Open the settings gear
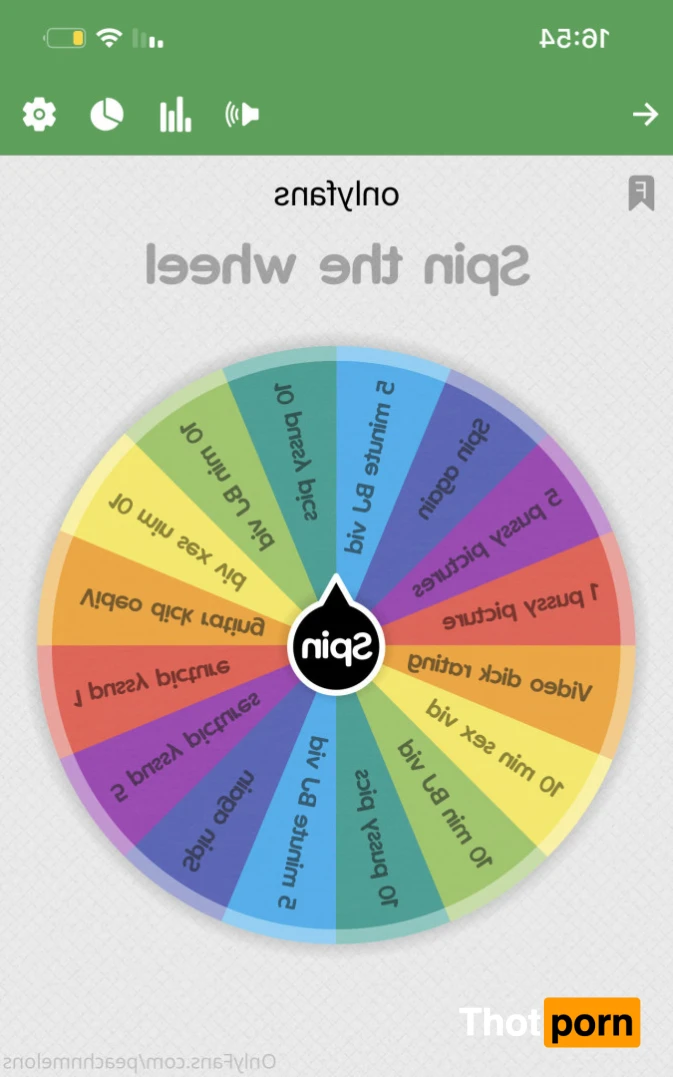673x1077 pixels. pos(40,115)
